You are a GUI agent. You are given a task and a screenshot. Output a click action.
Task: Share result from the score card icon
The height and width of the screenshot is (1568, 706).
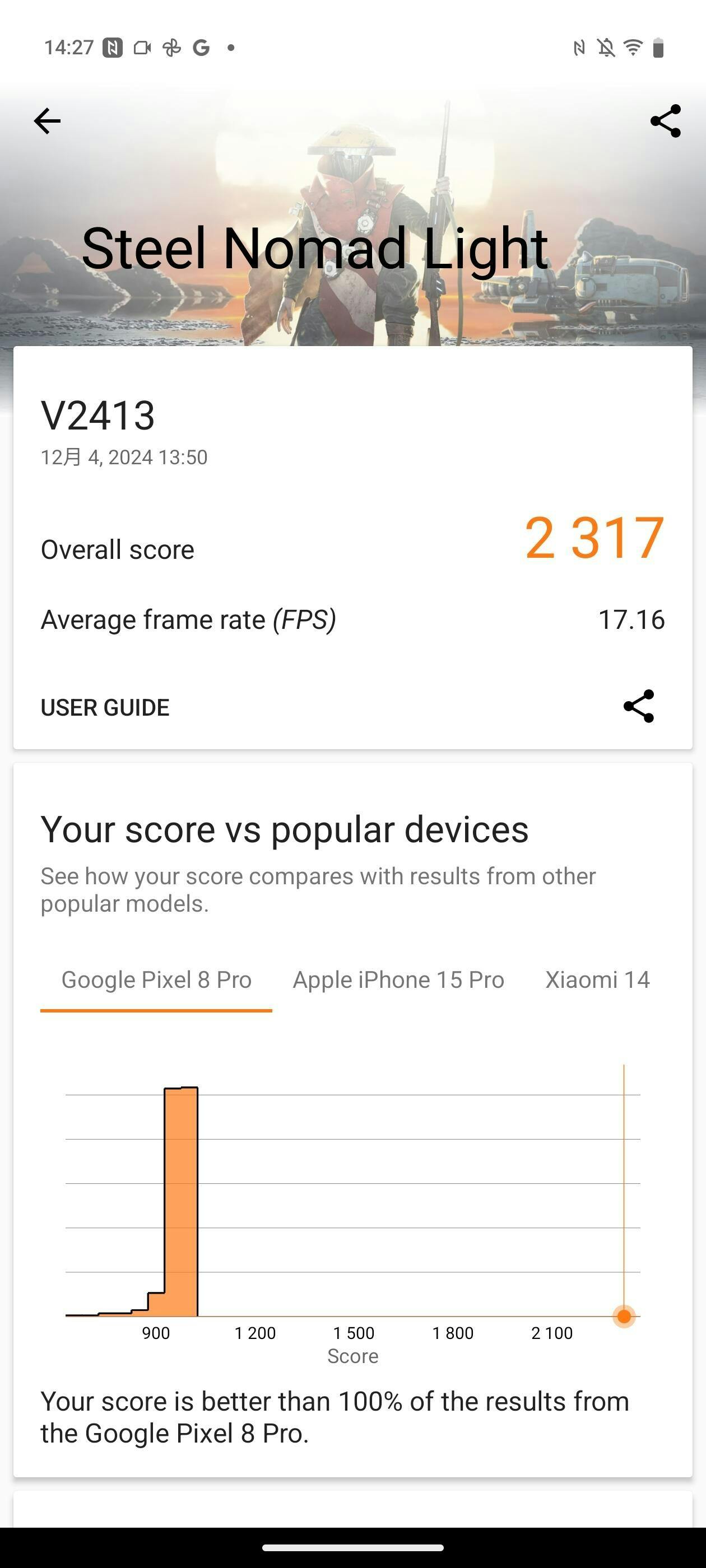638,706
